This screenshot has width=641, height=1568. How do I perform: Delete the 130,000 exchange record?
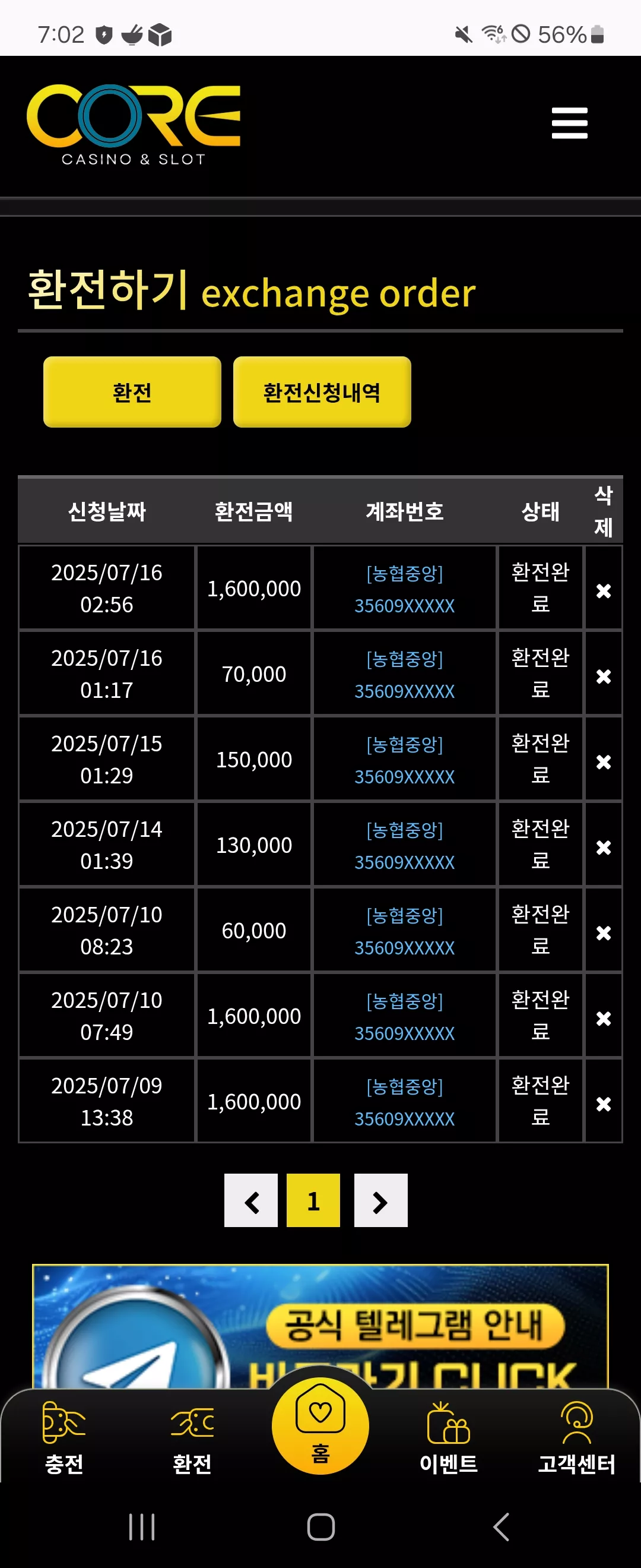[603, 848]
